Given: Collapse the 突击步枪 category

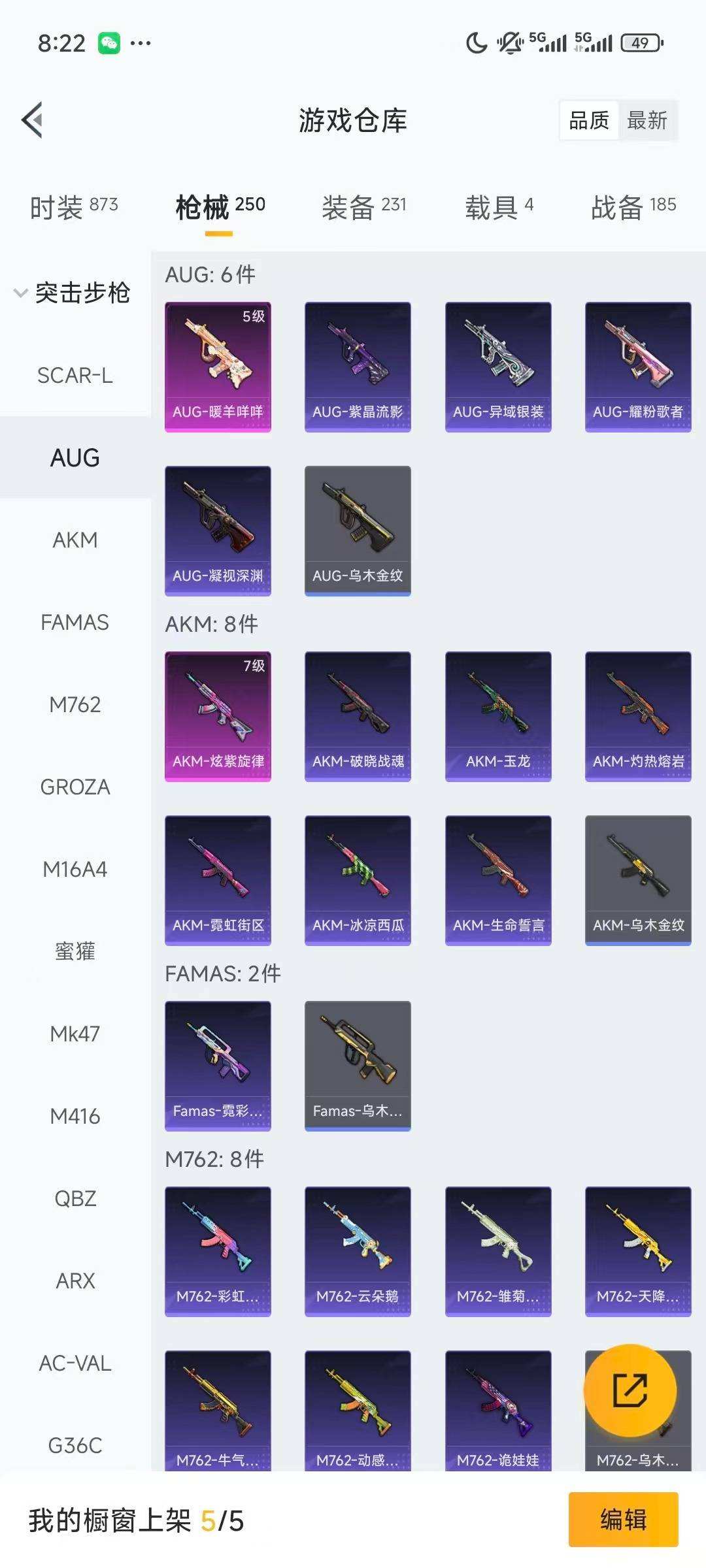Looking at the screenshot, I should point(72,293).
